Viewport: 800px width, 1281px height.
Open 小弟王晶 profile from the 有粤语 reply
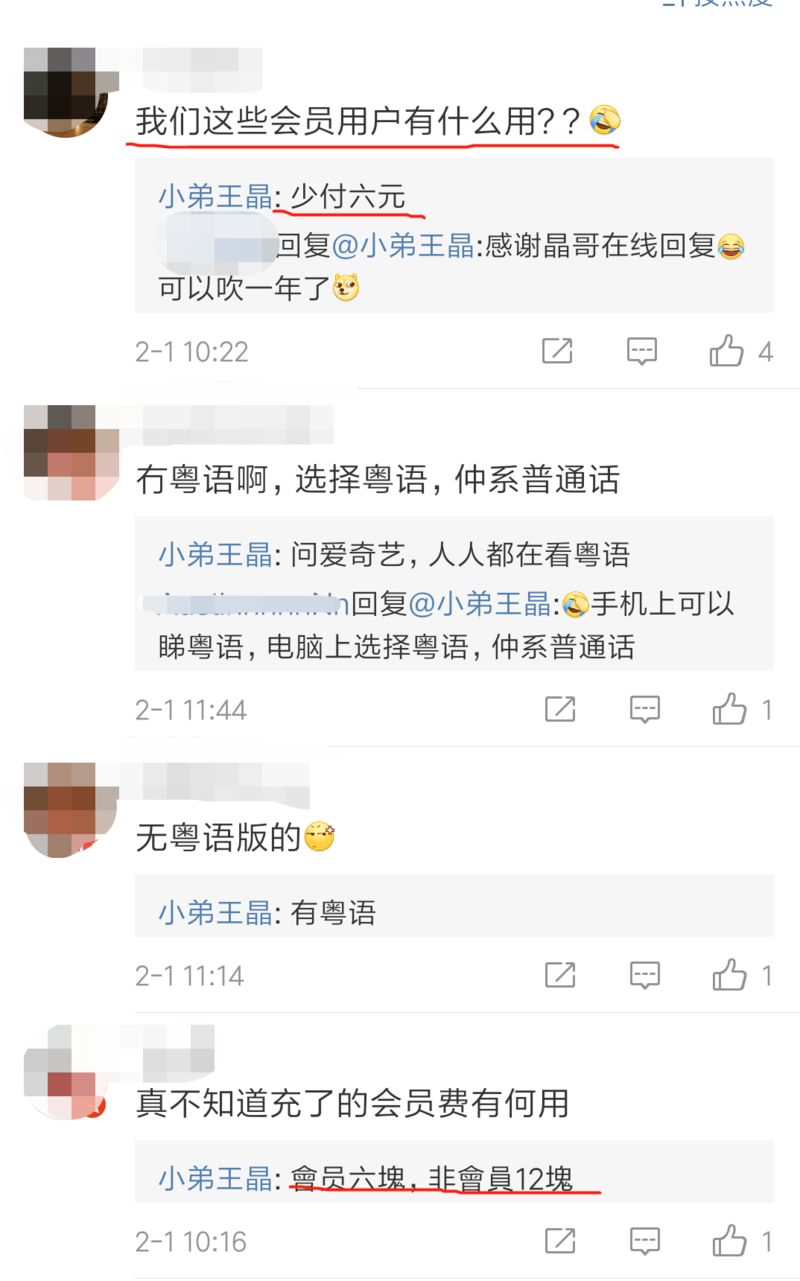pos(215,912)
